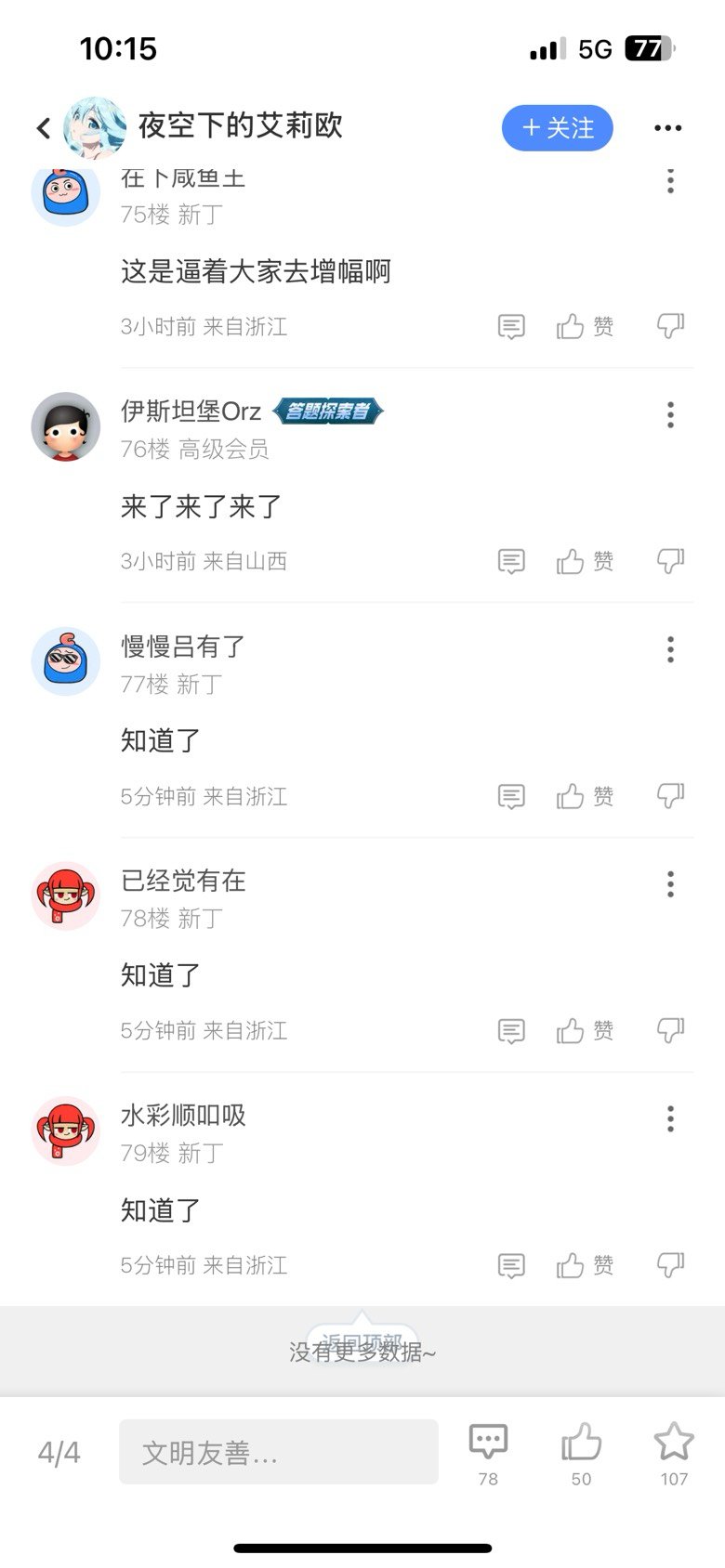Open the top-right three-dot overflow menu
Viewport: 725px width, 1568px height.
coord(667,128)
